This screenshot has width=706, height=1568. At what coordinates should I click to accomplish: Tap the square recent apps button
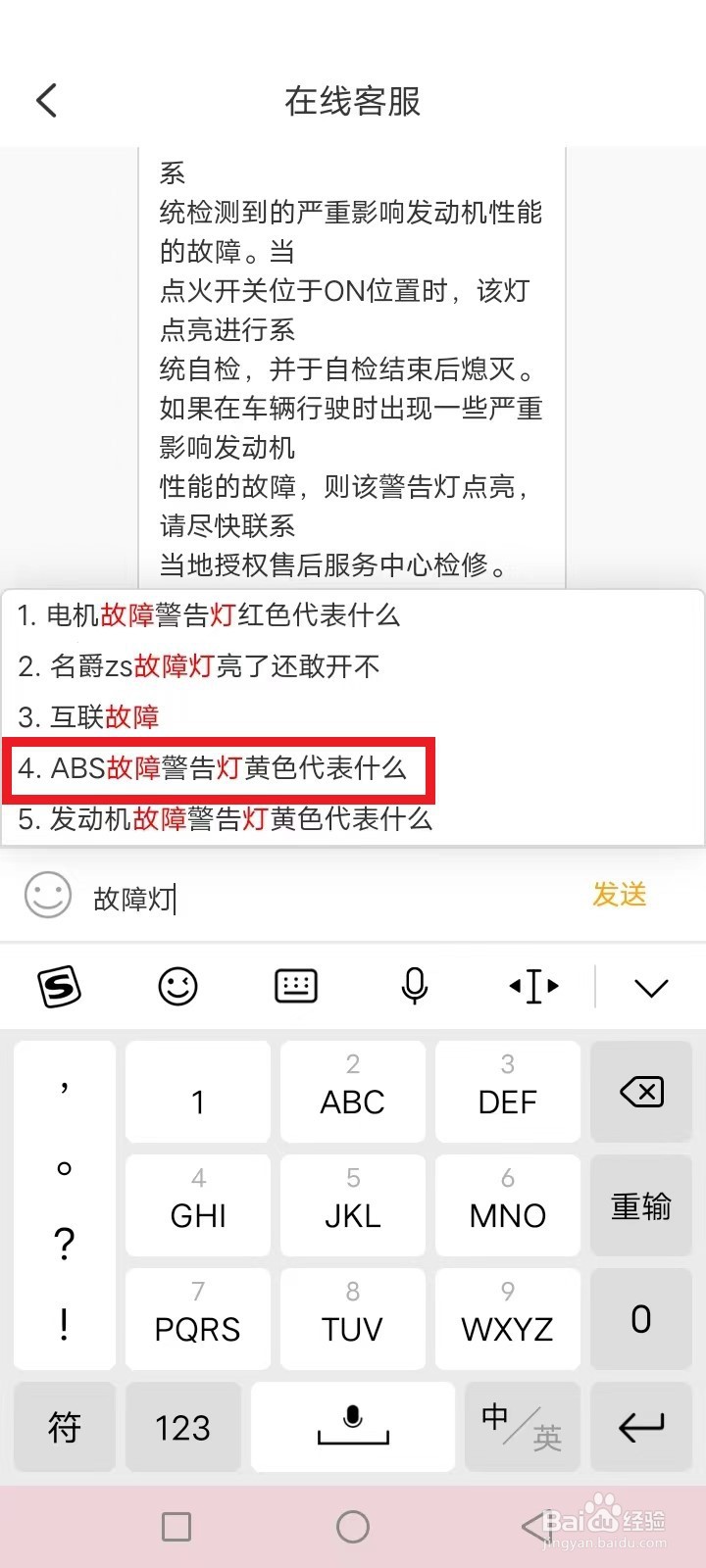176,1526
